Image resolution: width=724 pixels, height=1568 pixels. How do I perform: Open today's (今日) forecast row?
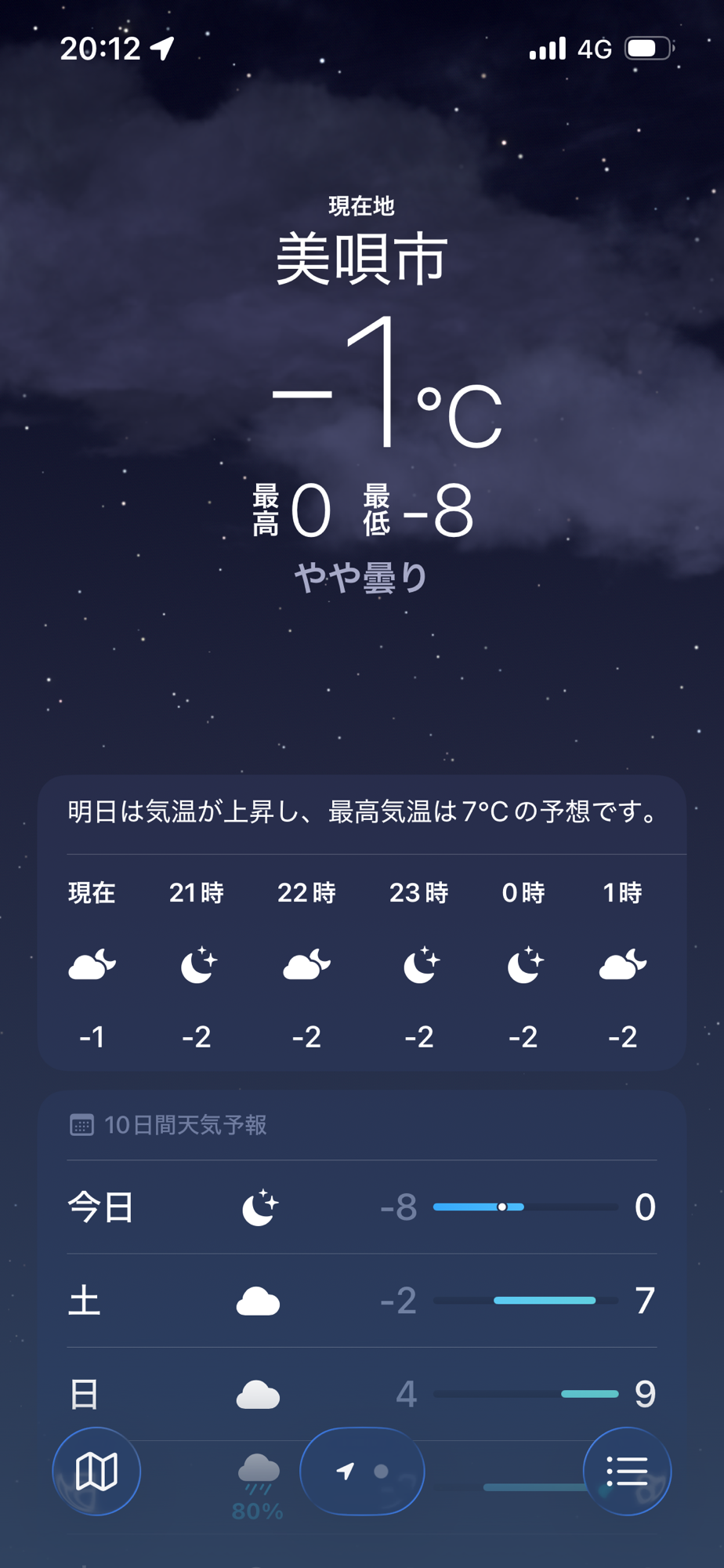pyautogui.click(x=362, y=1207)
